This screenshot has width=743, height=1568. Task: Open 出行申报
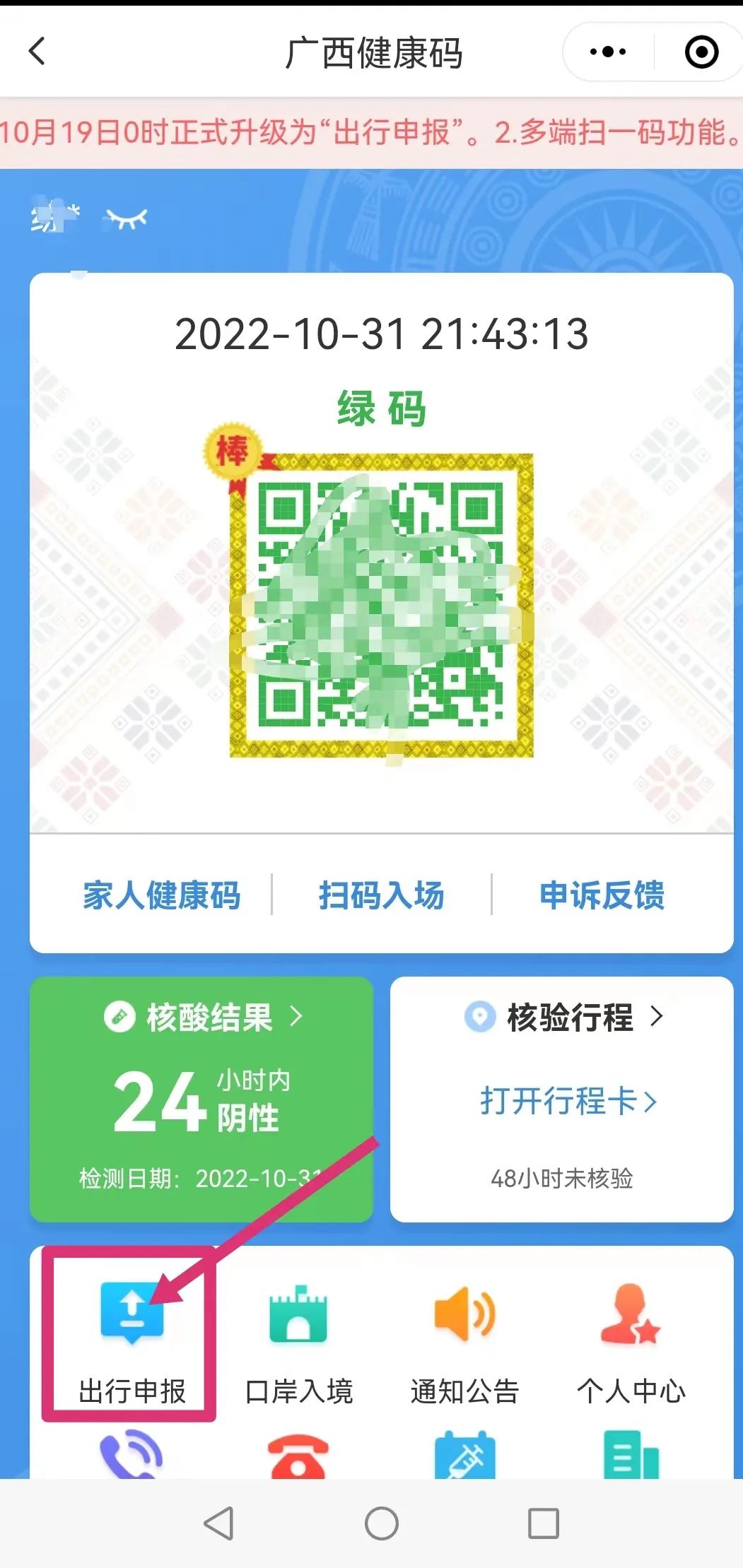coord(131,1339)
